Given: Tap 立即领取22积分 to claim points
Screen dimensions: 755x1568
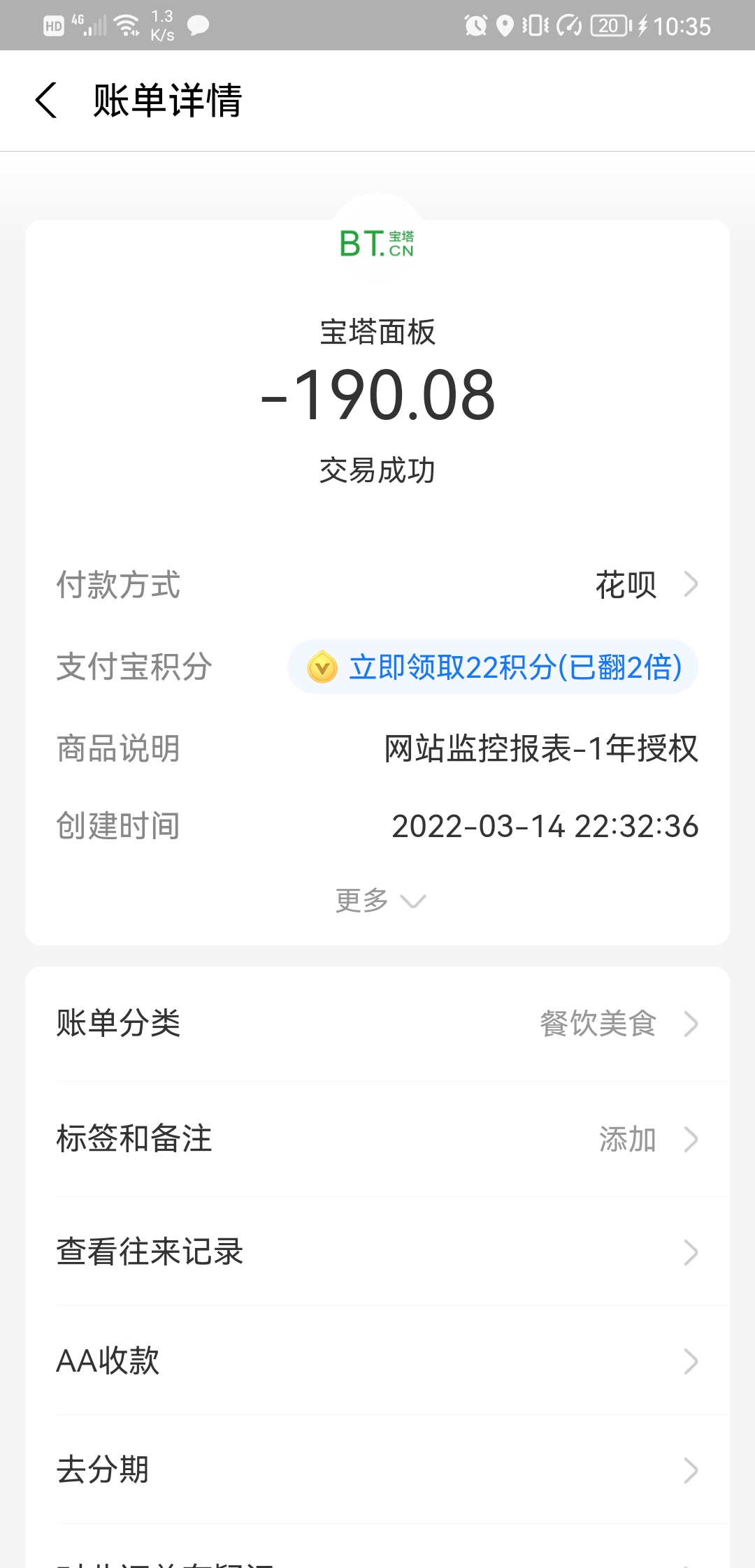Looking at the screenshot, I should pyautogui.click(x=516, y=668).
